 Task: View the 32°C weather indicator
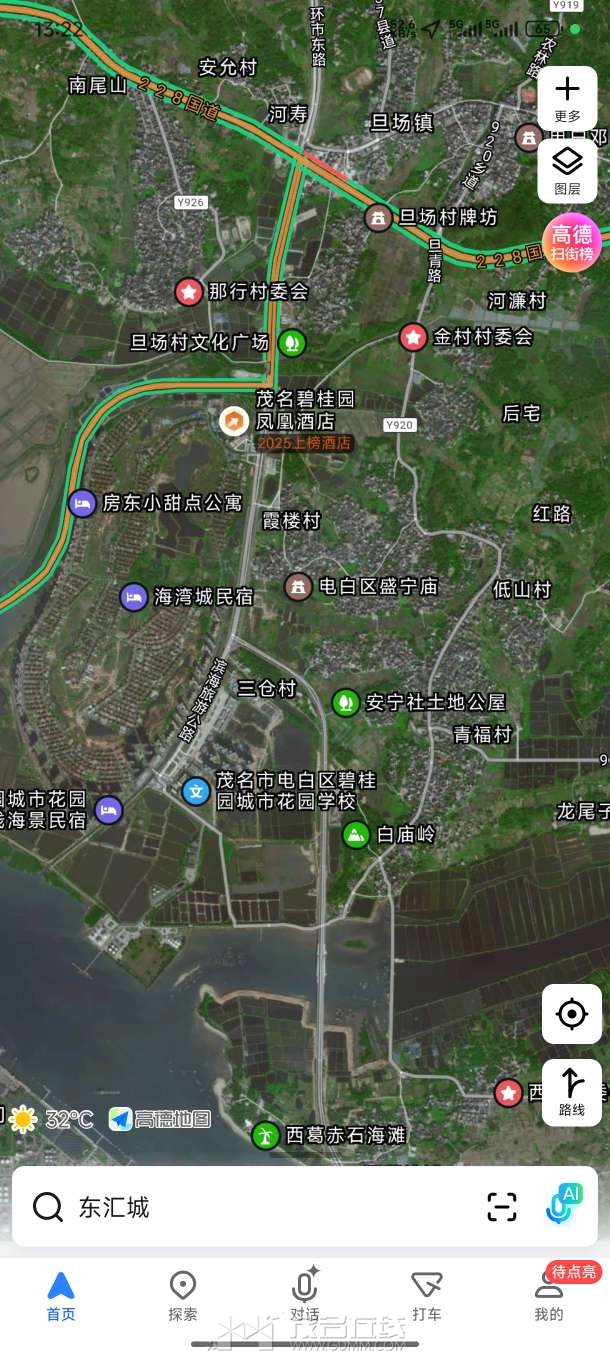pyautogui.click(x=52, y=1119)
